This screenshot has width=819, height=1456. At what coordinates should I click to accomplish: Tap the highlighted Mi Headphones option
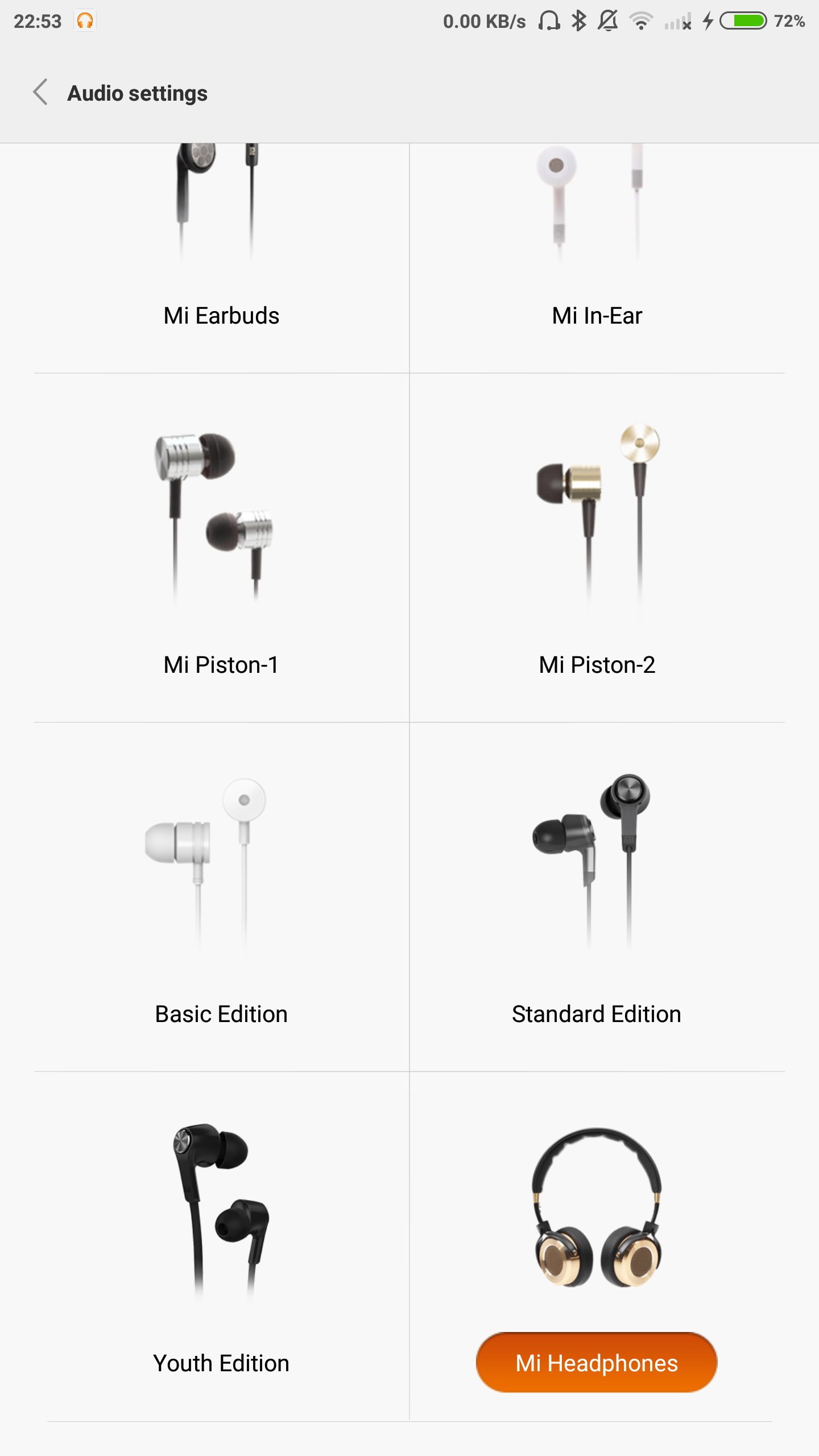pyautogui.click(x=597, y=1362)
